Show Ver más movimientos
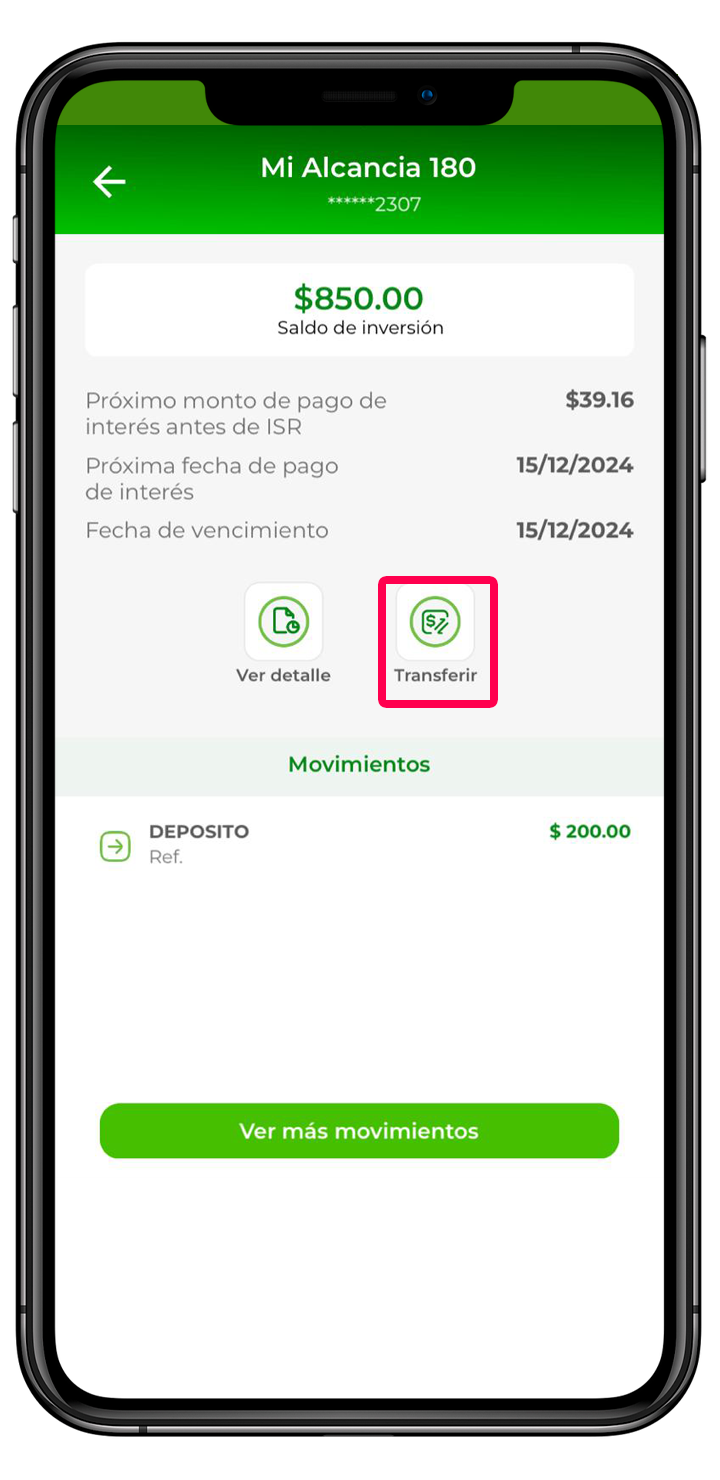The height and width of the screenshot is (1480, 720). click(x=359, y=1131)
